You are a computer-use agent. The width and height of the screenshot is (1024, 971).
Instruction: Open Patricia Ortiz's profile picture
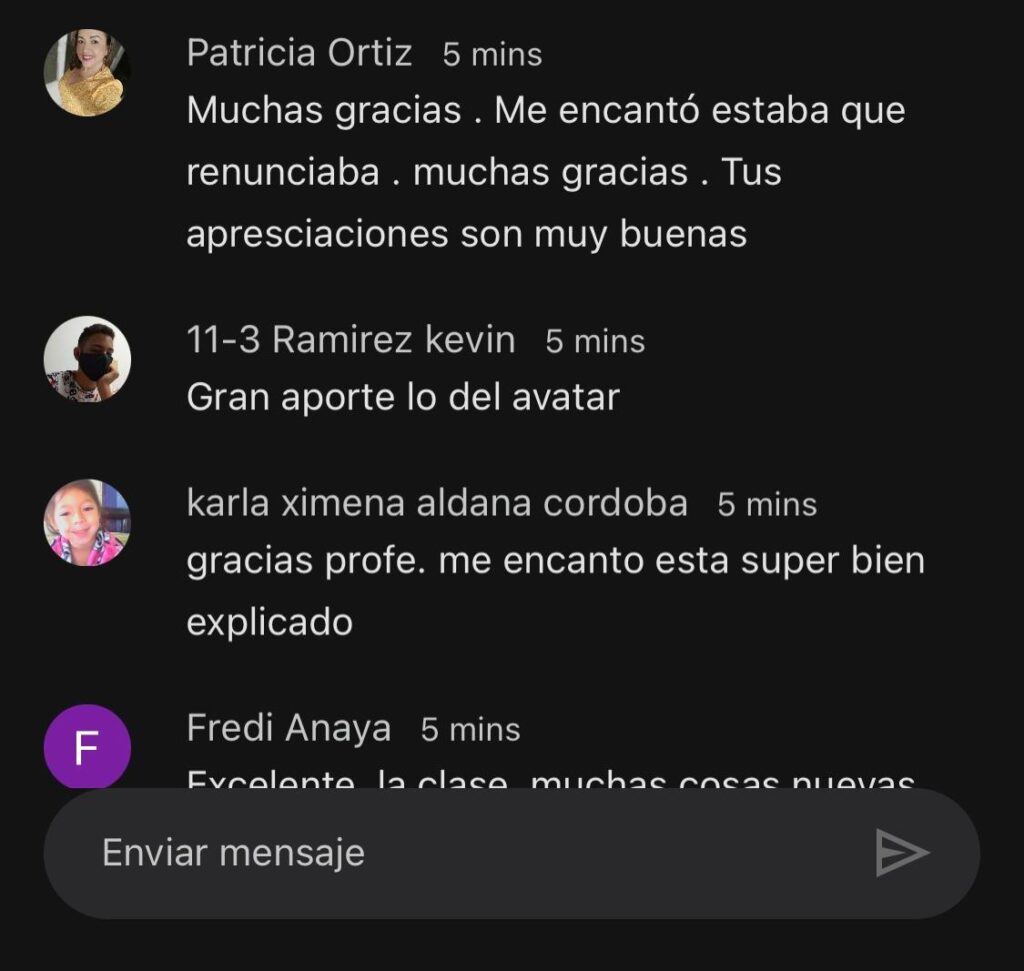tap(88, 73)
